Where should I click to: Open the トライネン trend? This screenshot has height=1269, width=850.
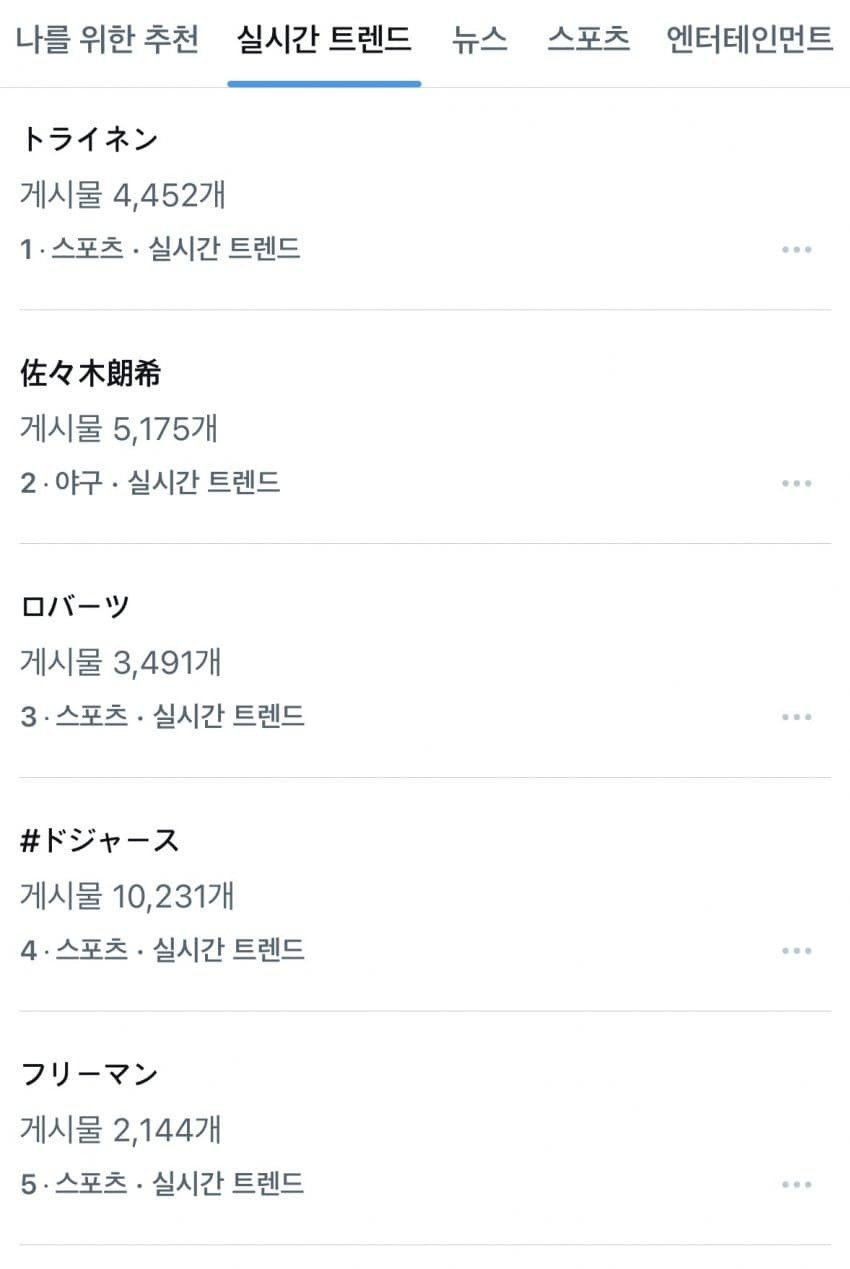pos(90,140)
